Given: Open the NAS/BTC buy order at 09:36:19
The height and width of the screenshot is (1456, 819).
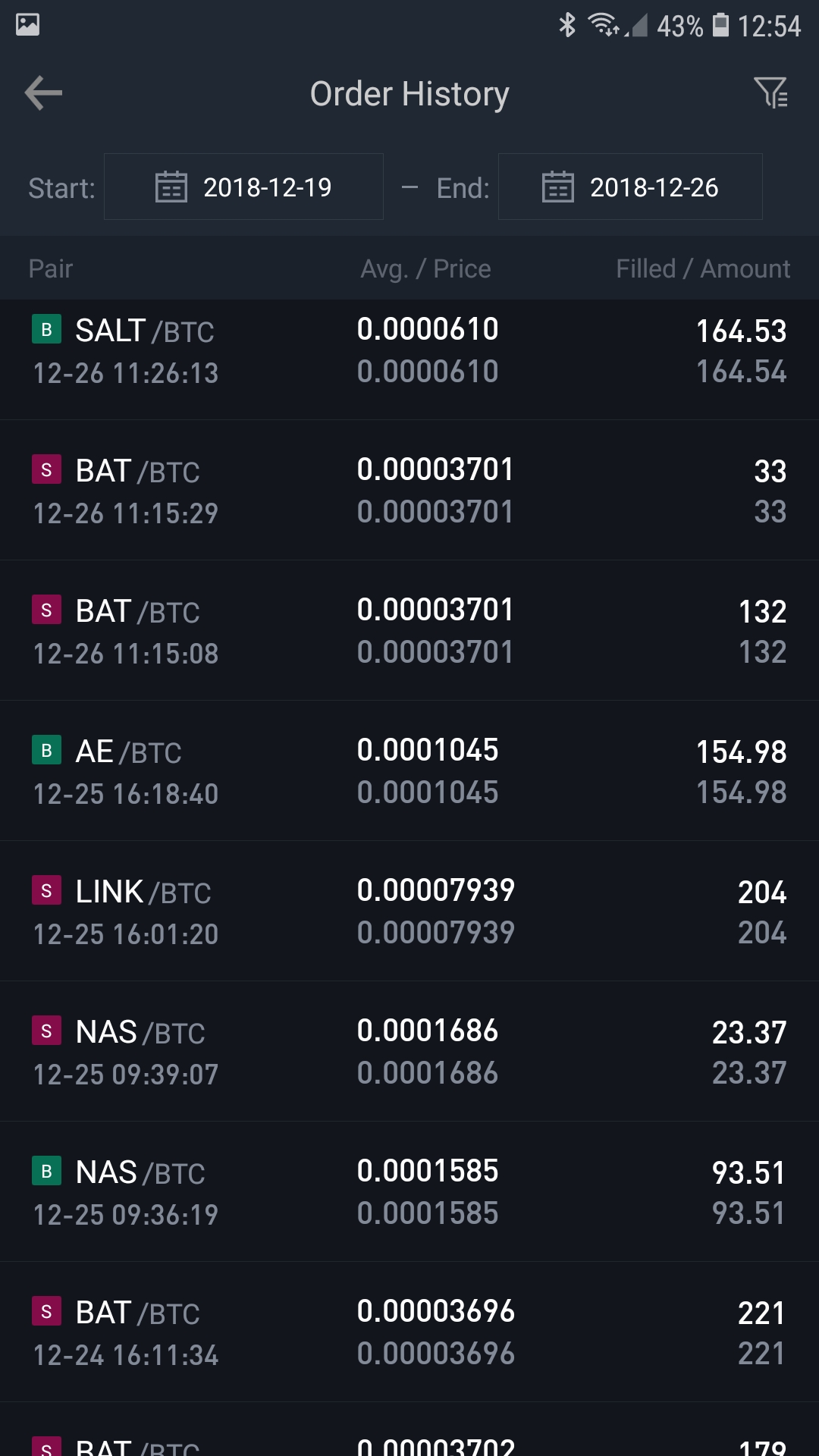Looking at the screenshot, I should pos(409,1192).
